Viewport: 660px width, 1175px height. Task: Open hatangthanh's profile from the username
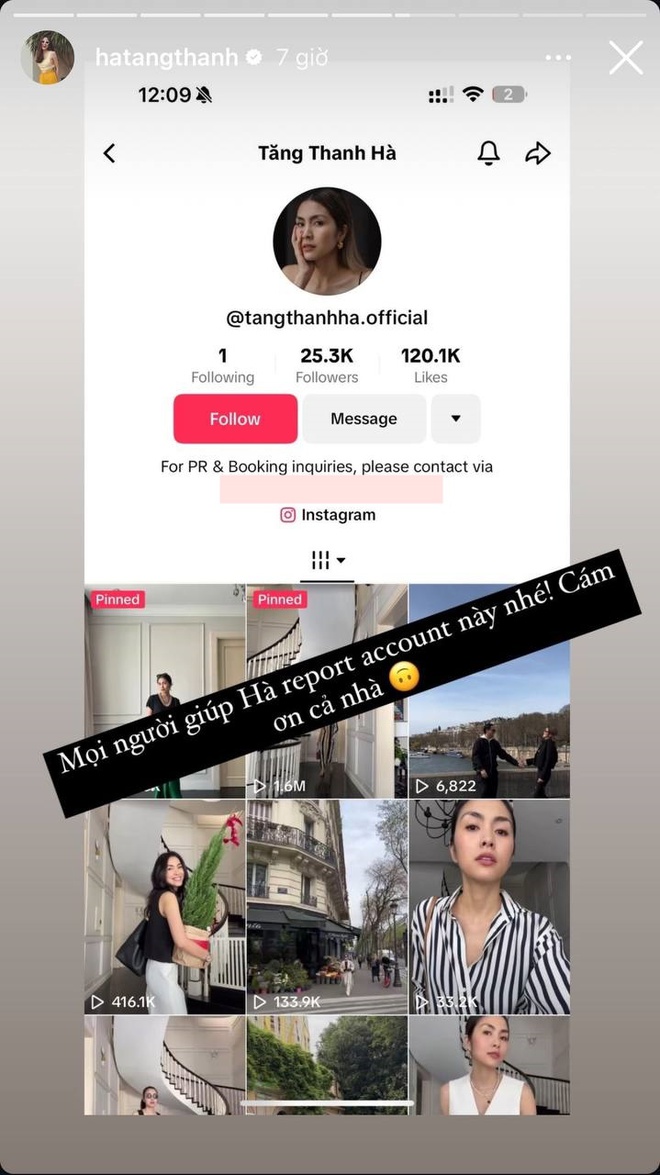[167, 58]
